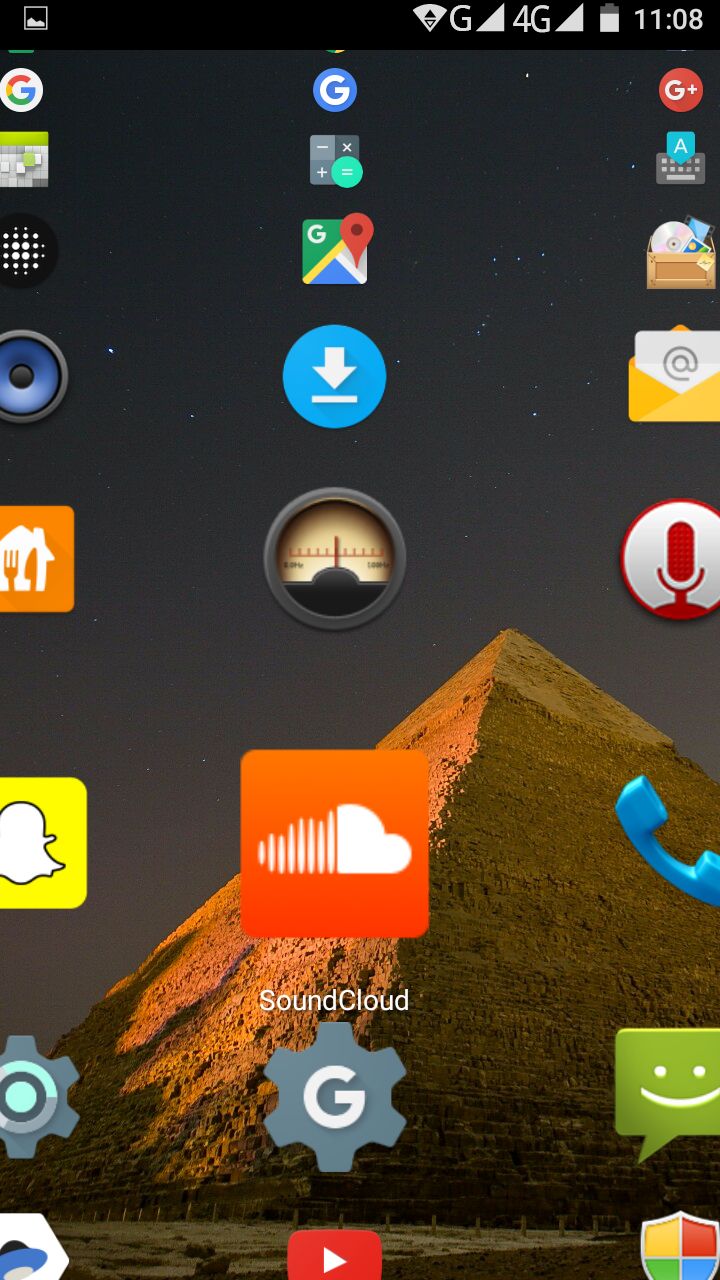Launch the YouTube app
The height and width of the screenshot is (1280, 720).
tap(335, 1257)
